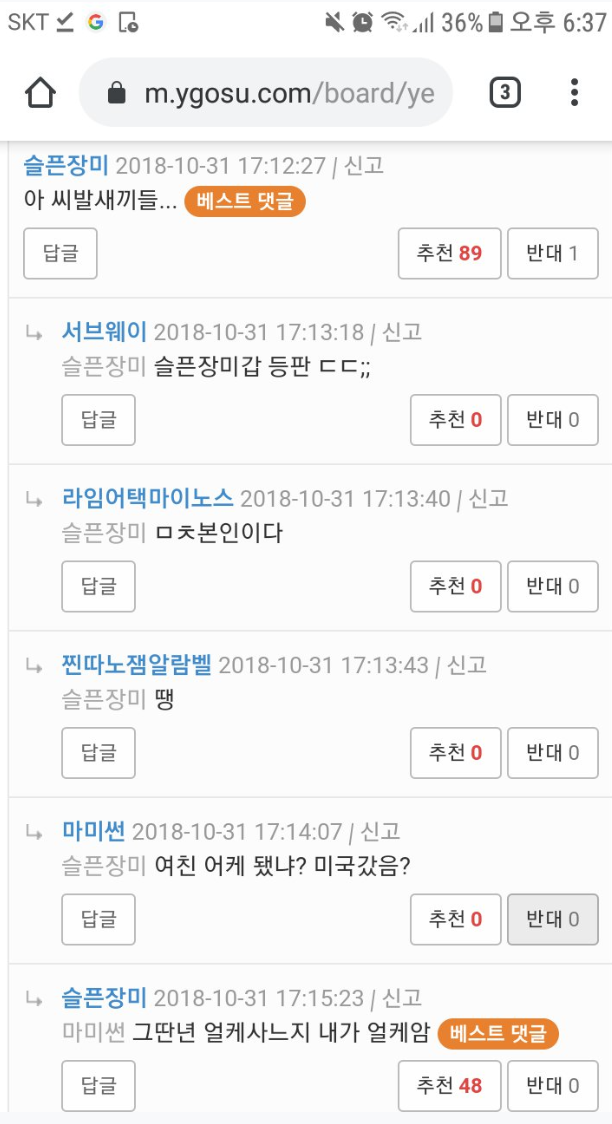Go to the browser home page
The image size is (612, 1124).
pyautogui.click(x=40, y=93)
